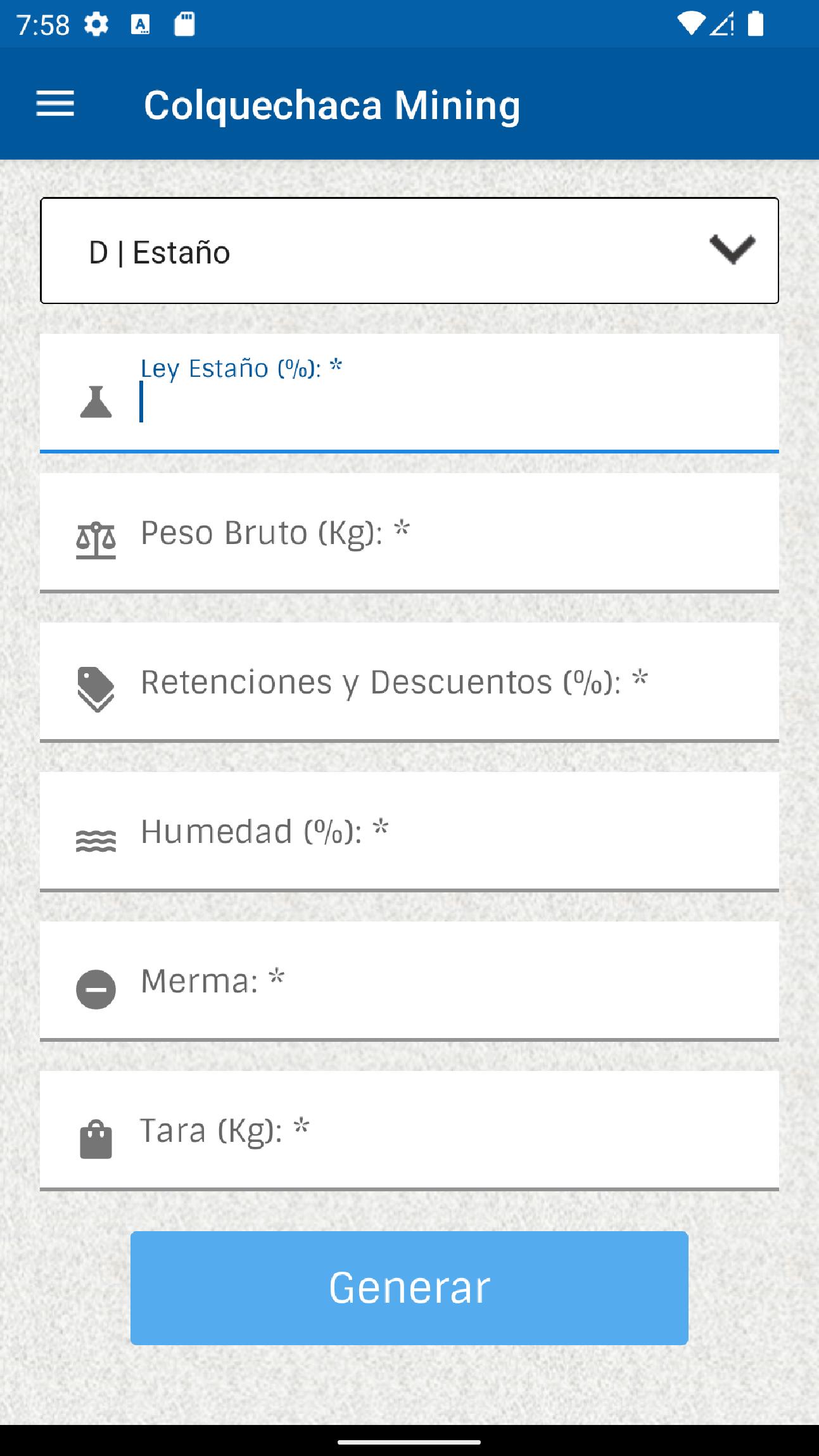819x1456 pixels.
Task: Expand the D | Estaño mineral dropdown
Action: tap(409, 251)
